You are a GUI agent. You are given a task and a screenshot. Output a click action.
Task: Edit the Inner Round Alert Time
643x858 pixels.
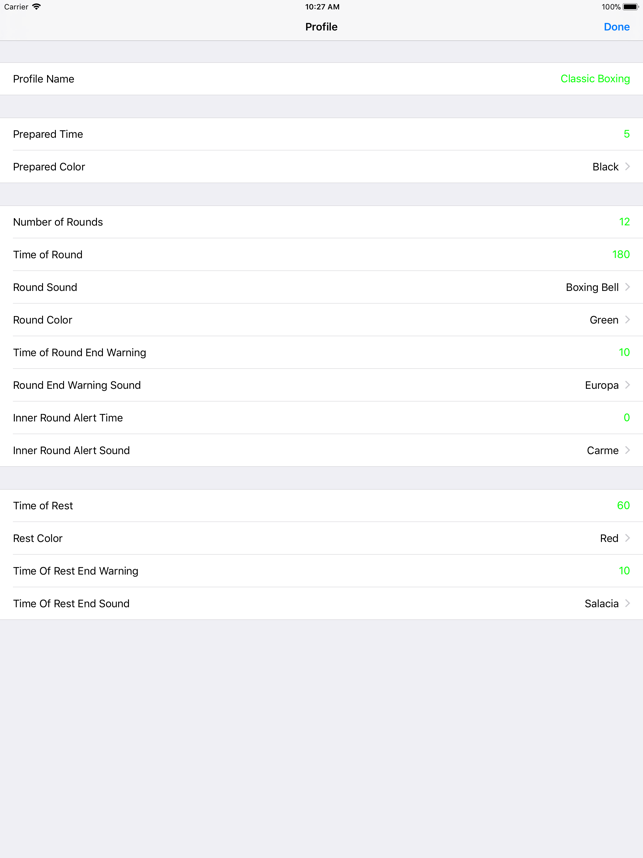pos(626,418)
